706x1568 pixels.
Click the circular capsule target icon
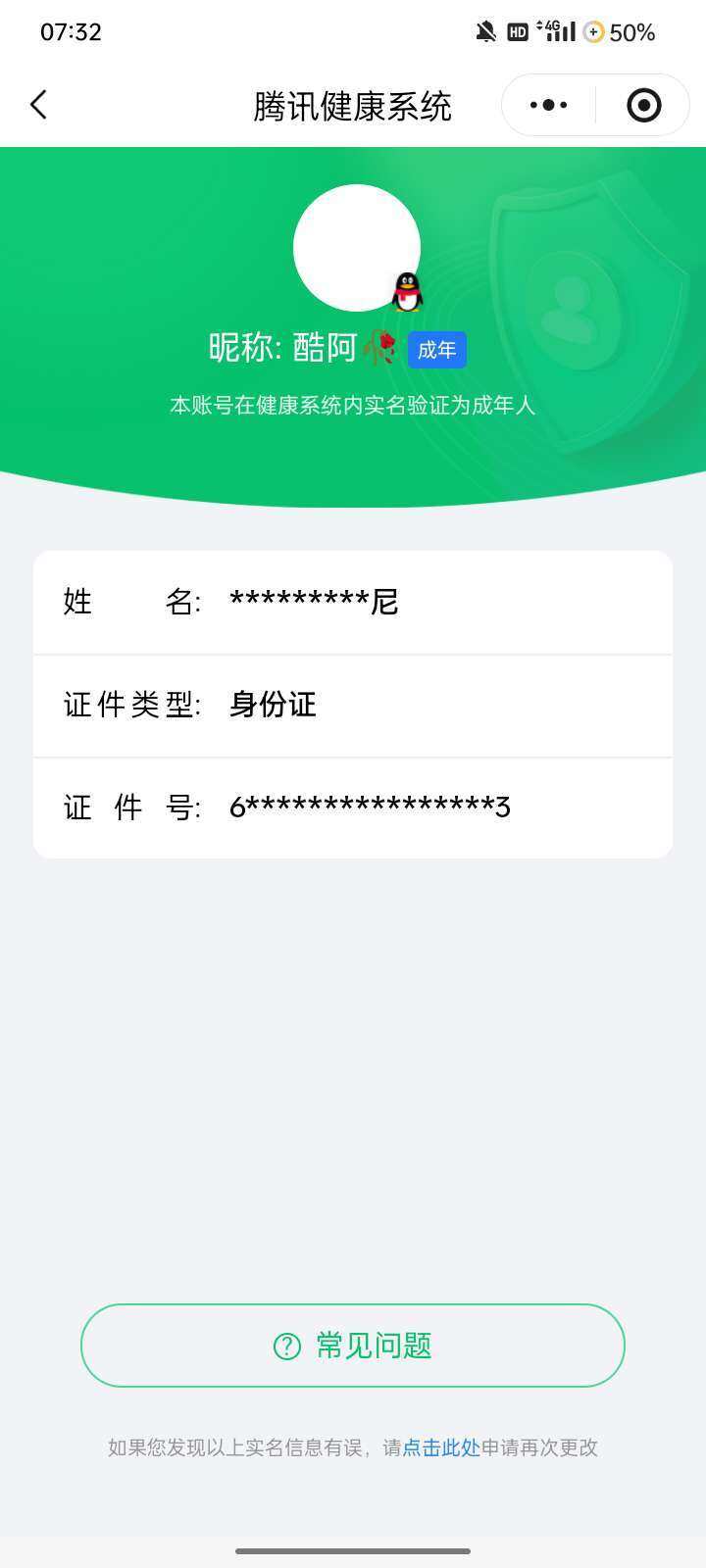click(x=642, y=104)
